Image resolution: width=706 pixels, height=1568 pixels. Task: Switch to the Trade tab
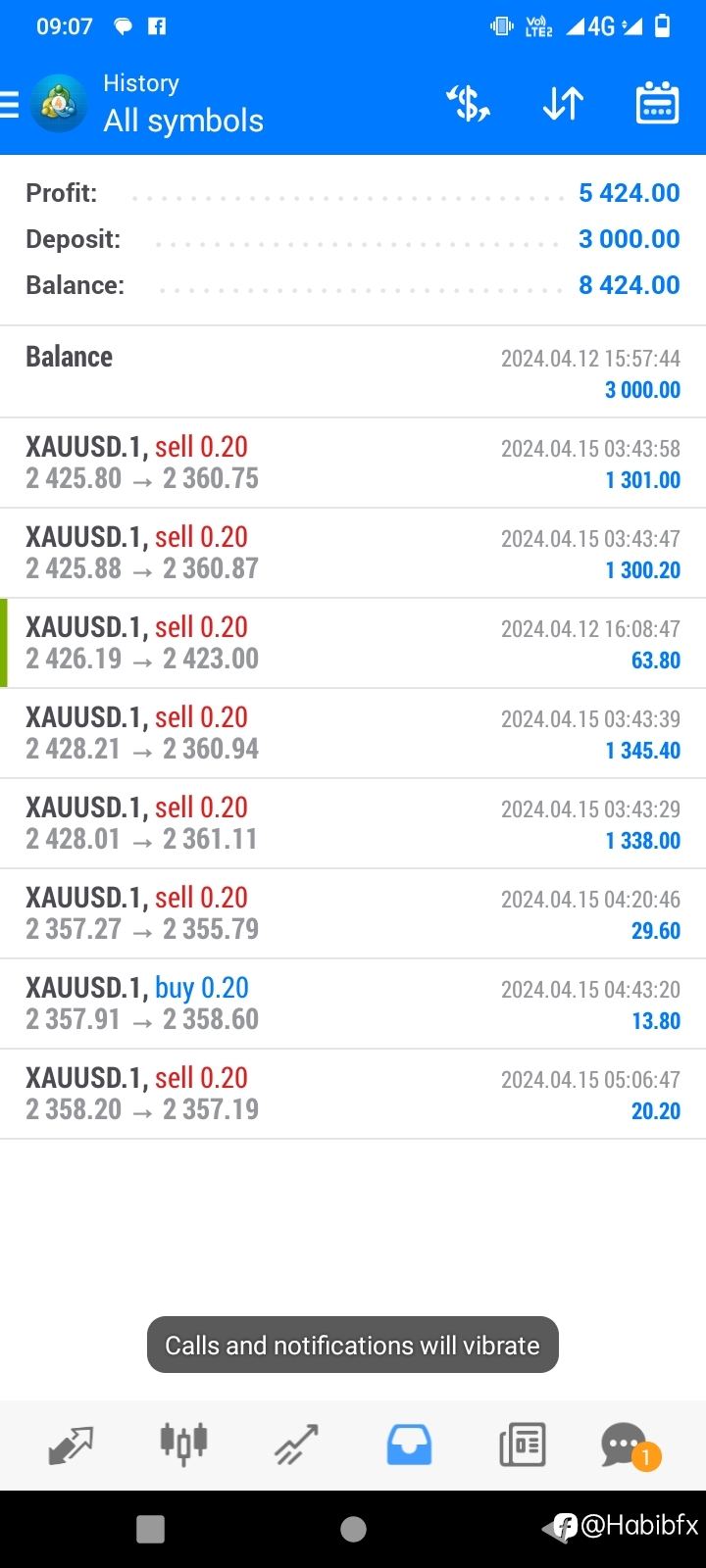(296, 1445)
